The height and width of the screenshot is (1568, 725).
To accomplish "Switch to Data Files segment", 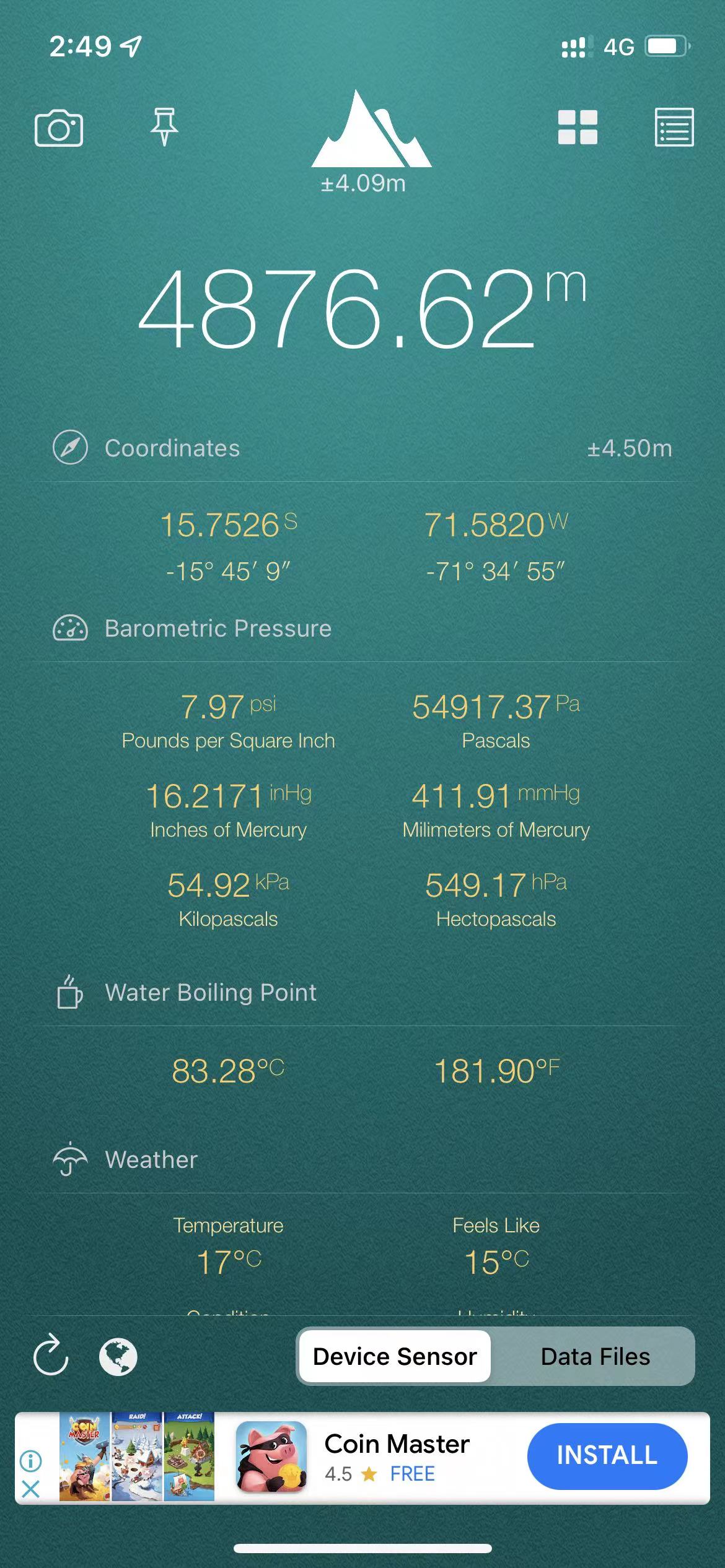I will [x=595, y=1356].
